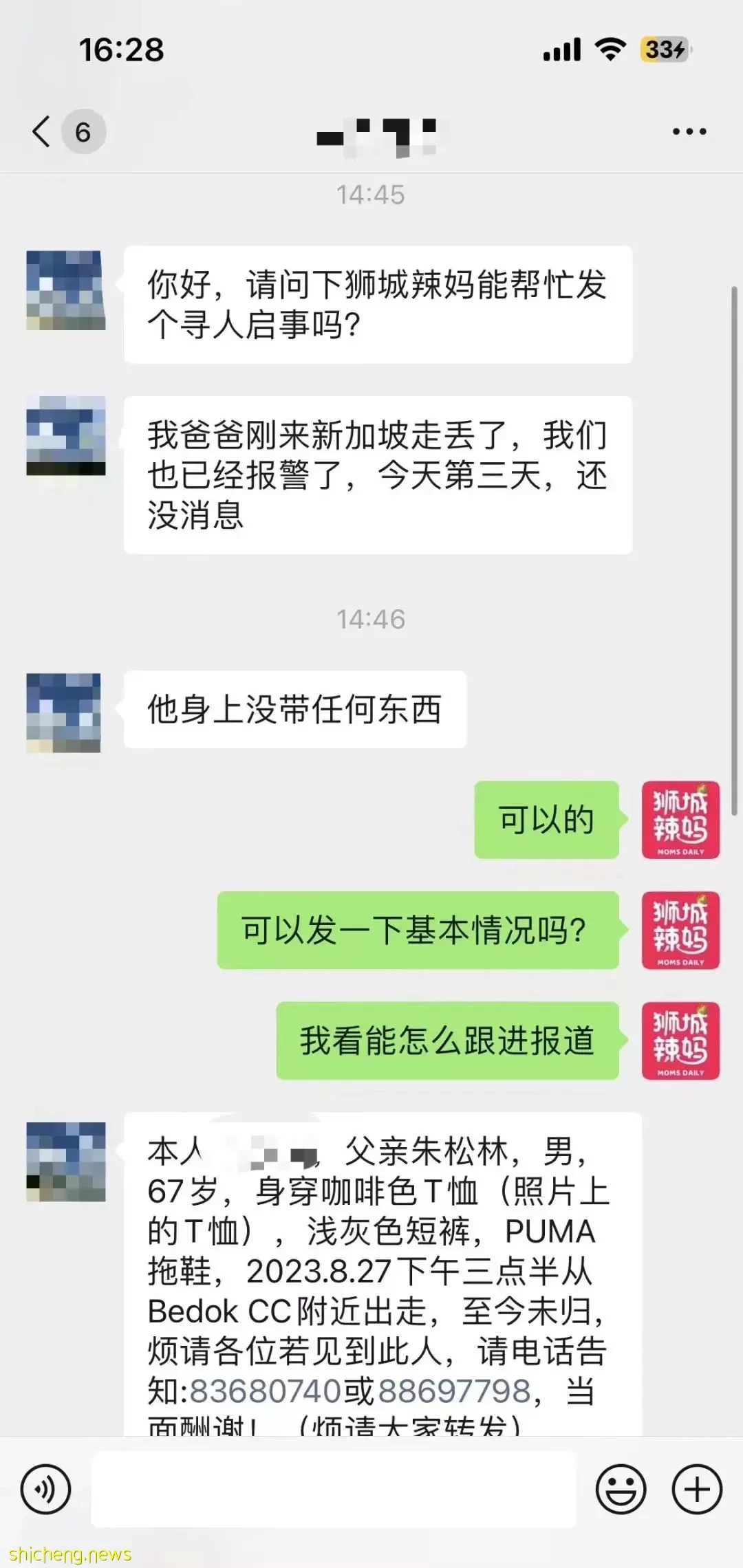Switch to voice message input
The image size is (743, 1568).
45,1489
